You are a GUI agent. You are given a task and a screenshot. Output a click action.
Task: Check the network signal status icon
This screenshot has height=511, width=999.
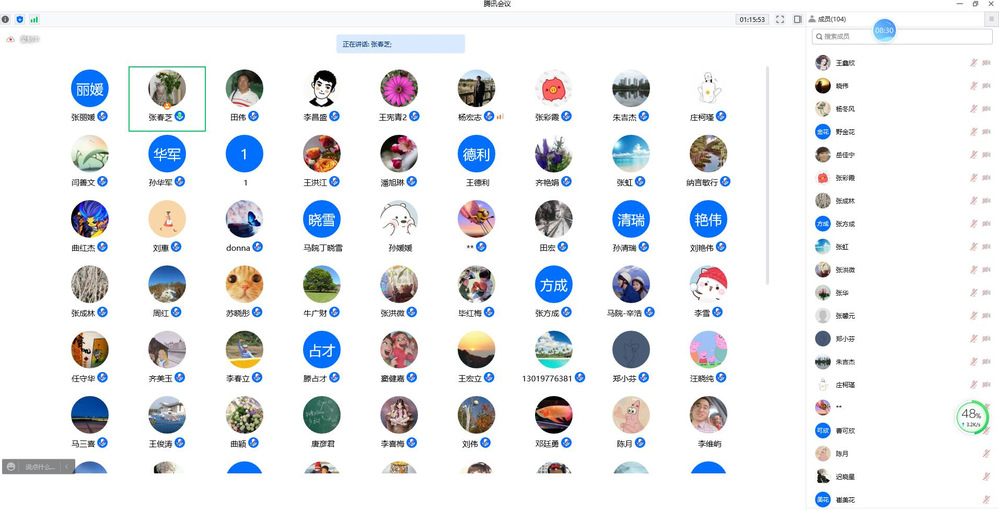click(35, 19)
